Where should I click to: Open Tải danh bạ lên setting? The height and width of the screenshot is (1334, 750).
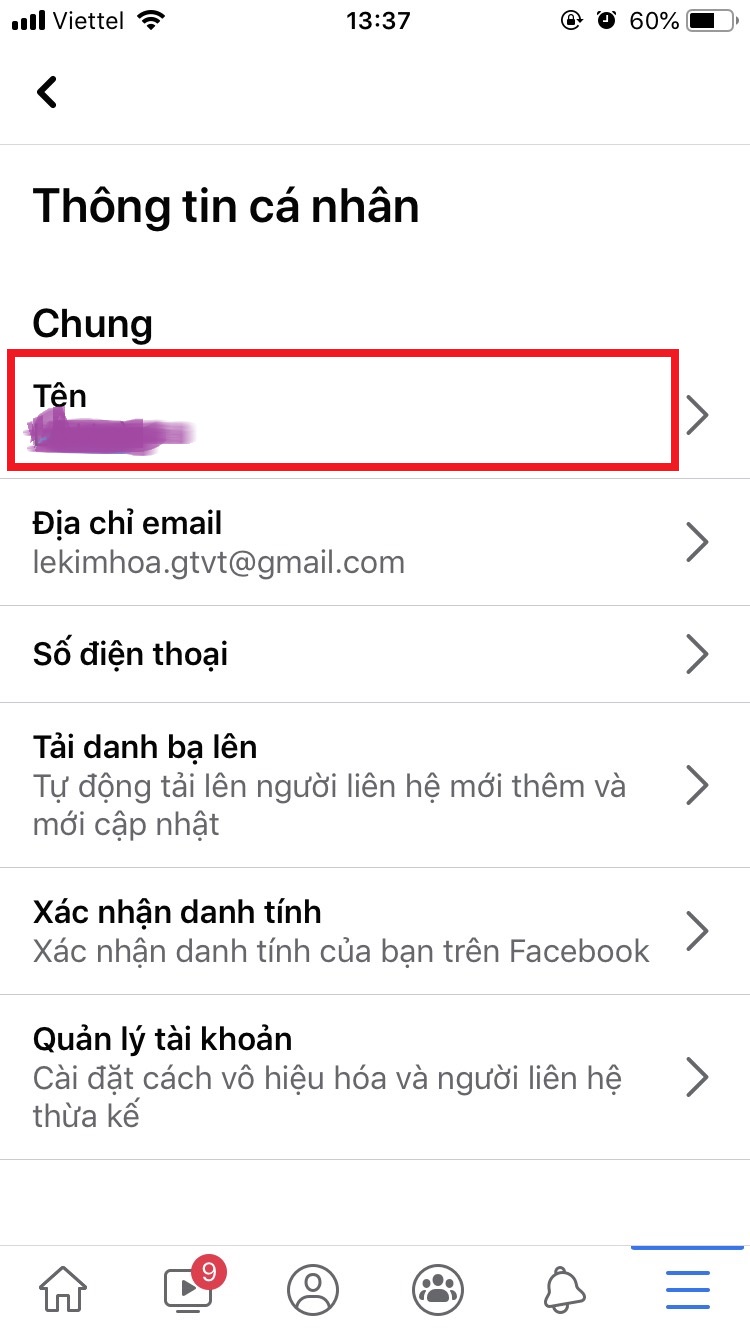375,785
